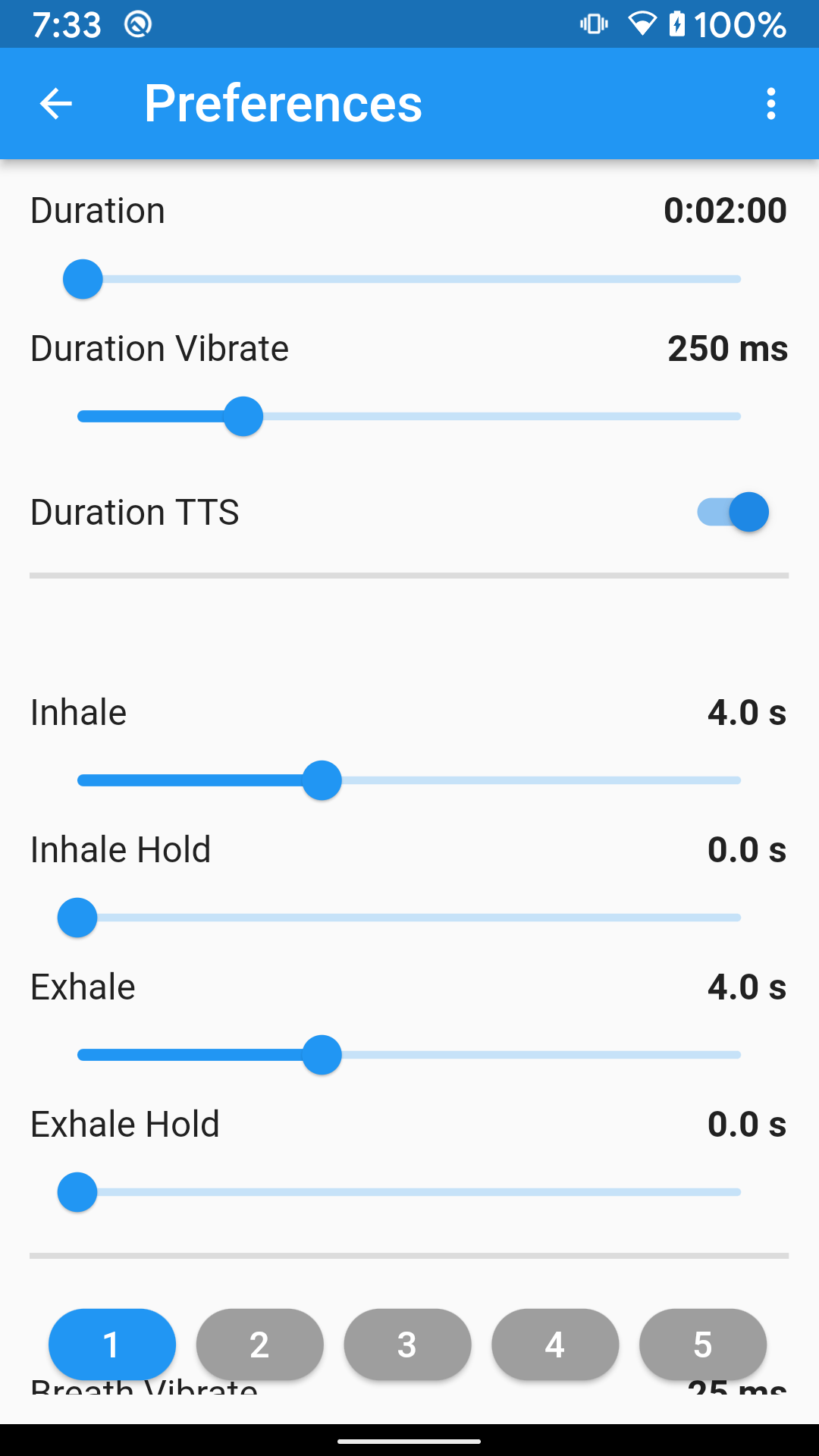The height and width of the screenshot is (1456, 819).
Task: Open the overflow menu
Action: (x=770, y=104)
